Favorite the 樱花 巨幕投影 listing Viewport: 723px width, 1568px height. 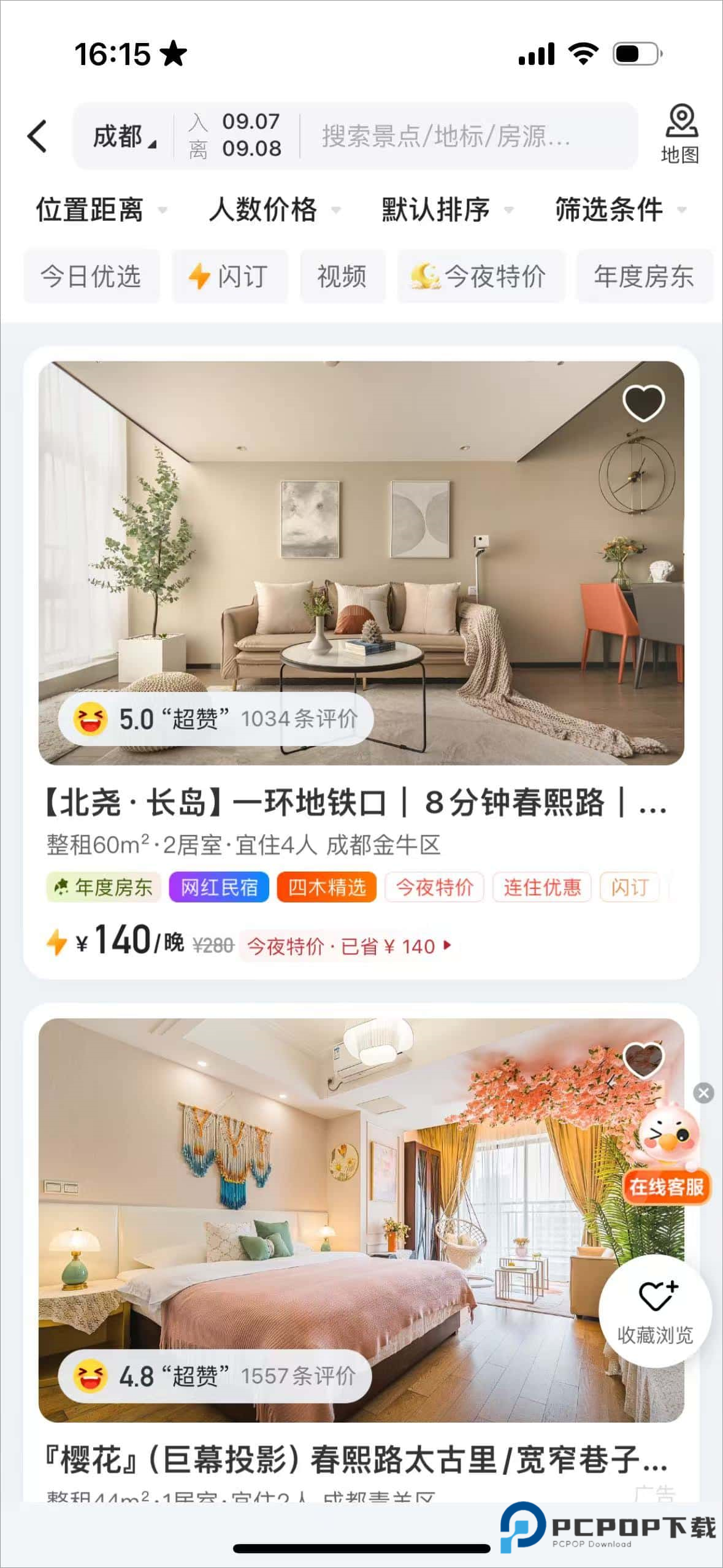643,1059
